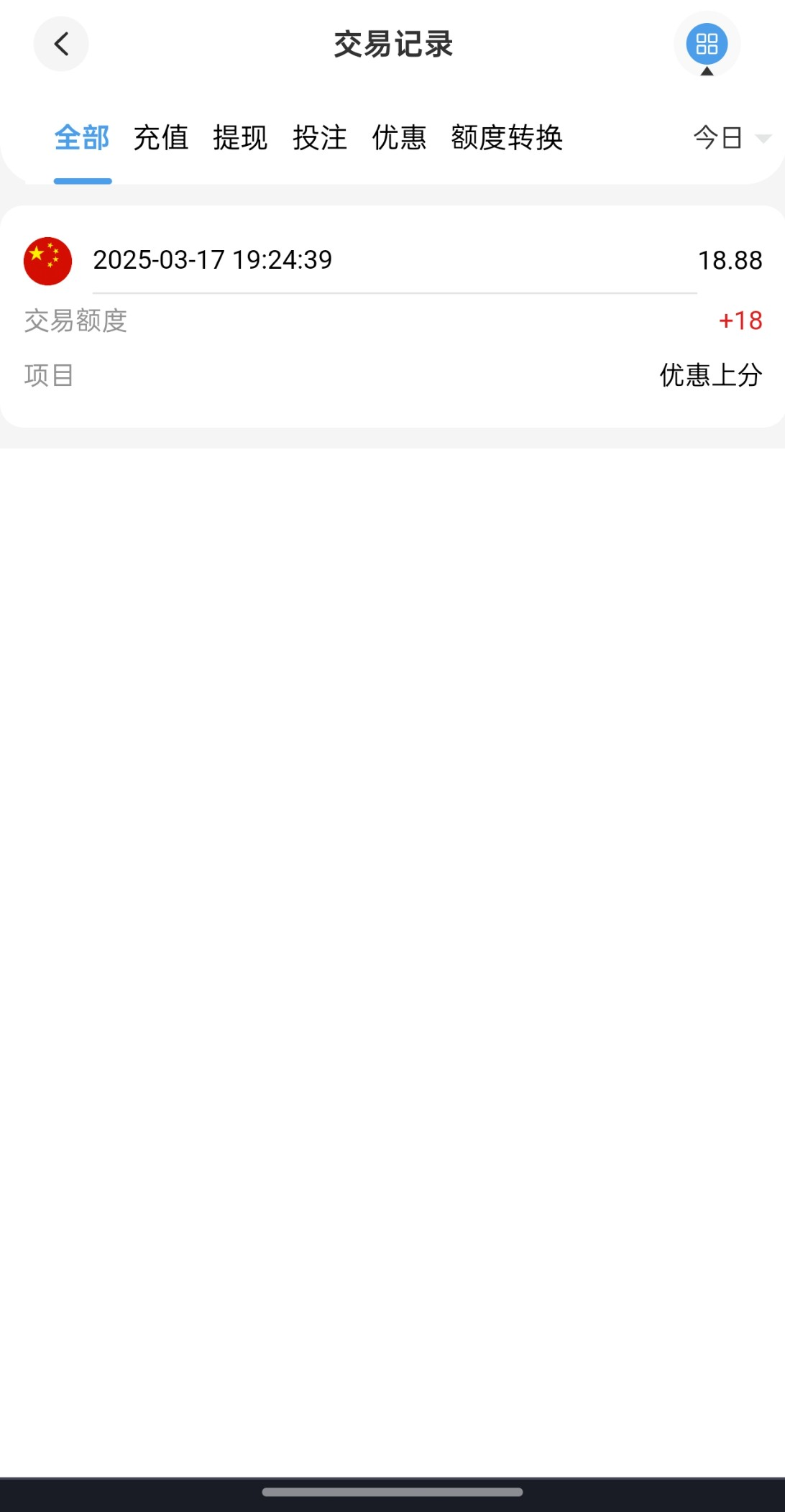The height and width of the screenshot is (1512, 785).
Task: Open the 优惠 tab
Action: [399, 137]
